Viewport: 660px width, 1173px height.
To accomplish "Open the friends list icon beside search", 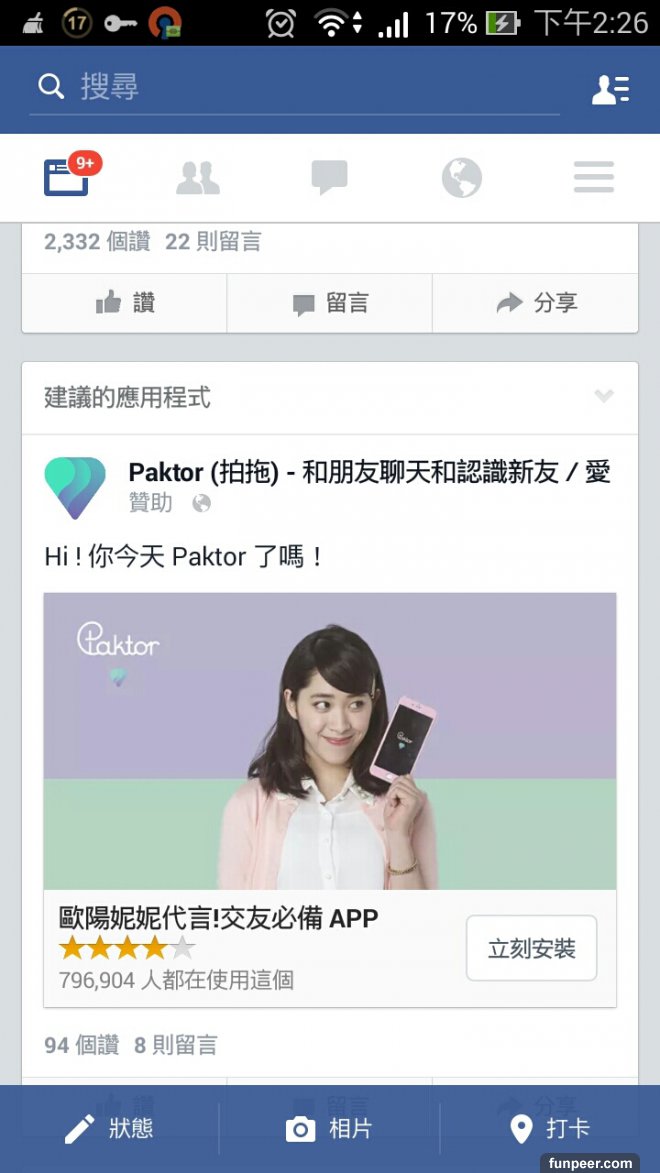I will pyautogui.click(x=610, y=89).
